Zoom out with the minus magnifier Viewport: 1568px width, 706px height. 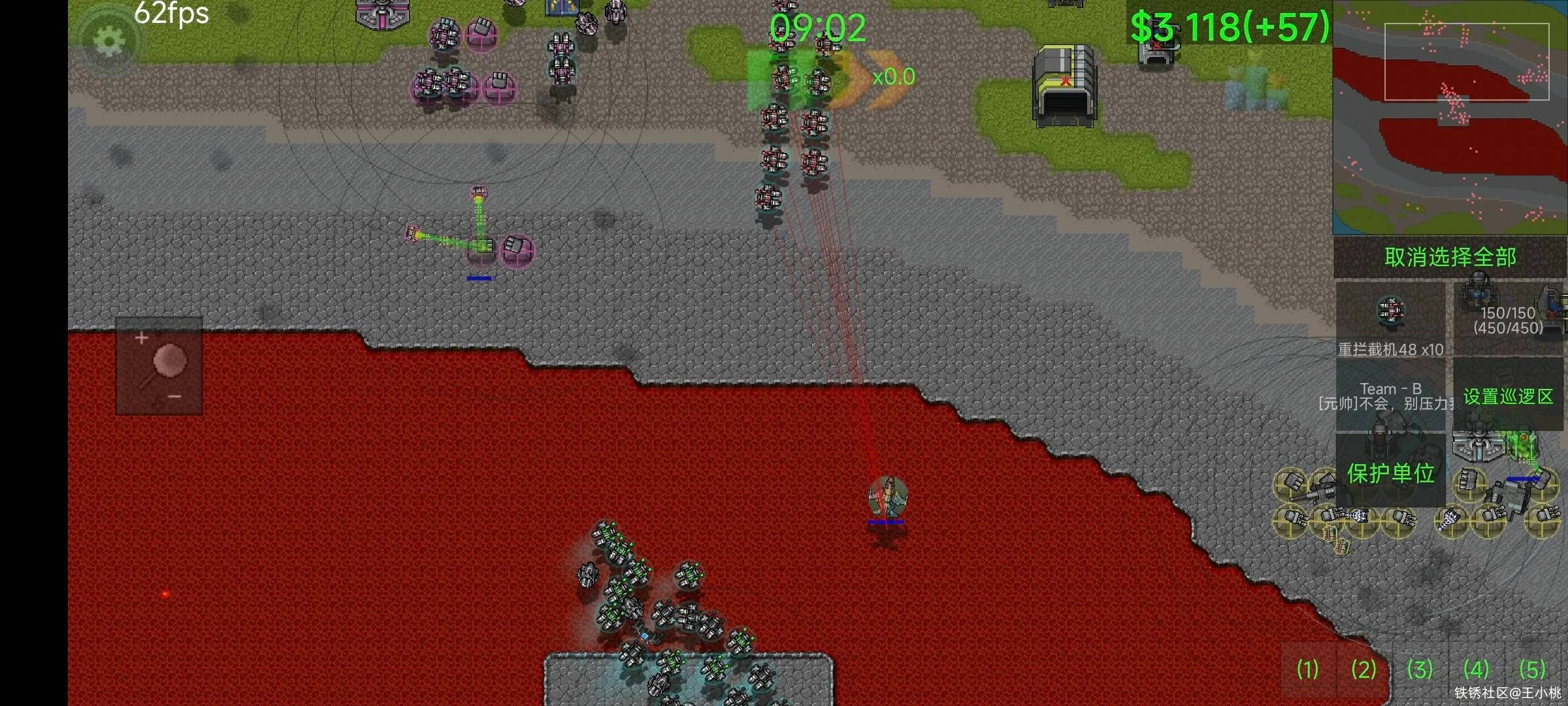(175, 397)
